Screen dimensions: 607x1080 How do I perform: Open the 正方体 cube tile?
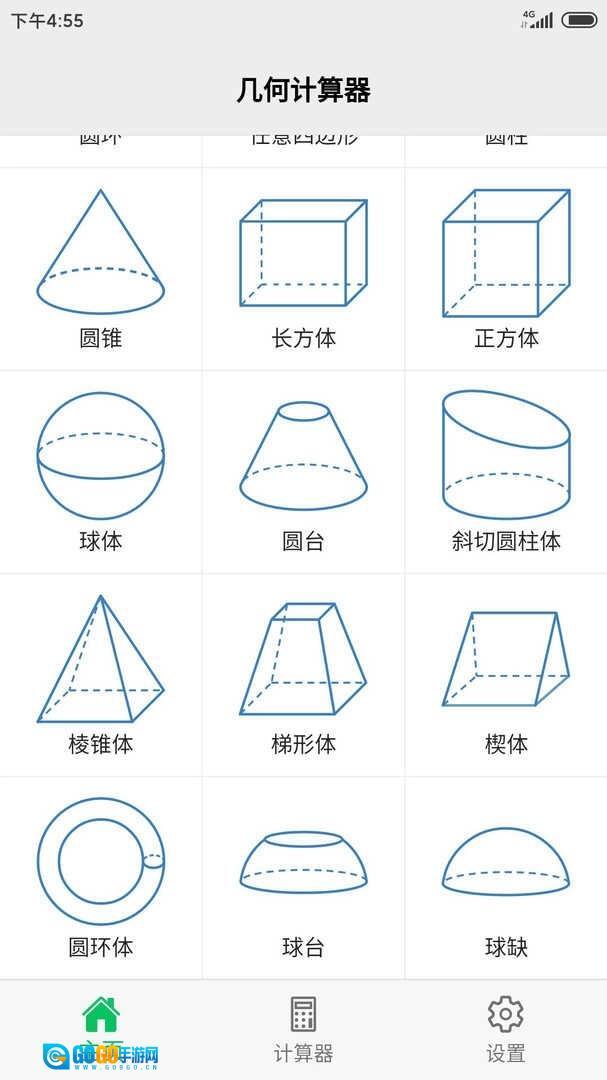pos(506,268)
